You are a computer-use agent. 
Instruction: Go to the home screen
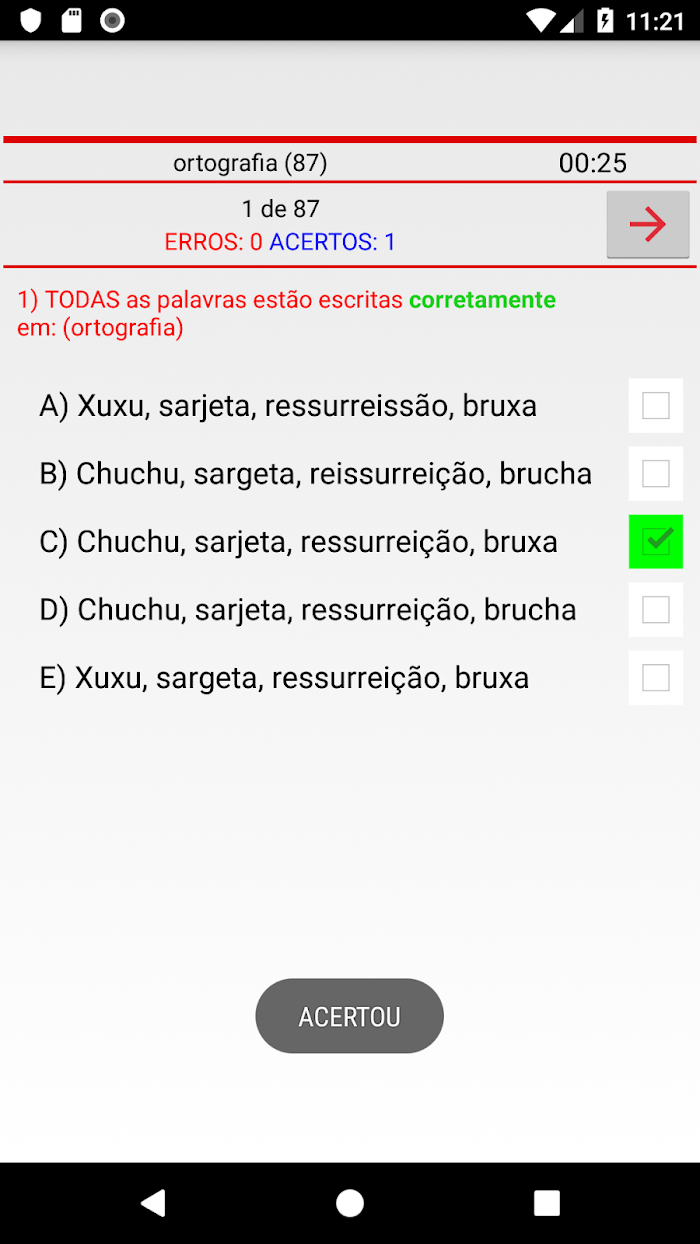click(350, 1203)
